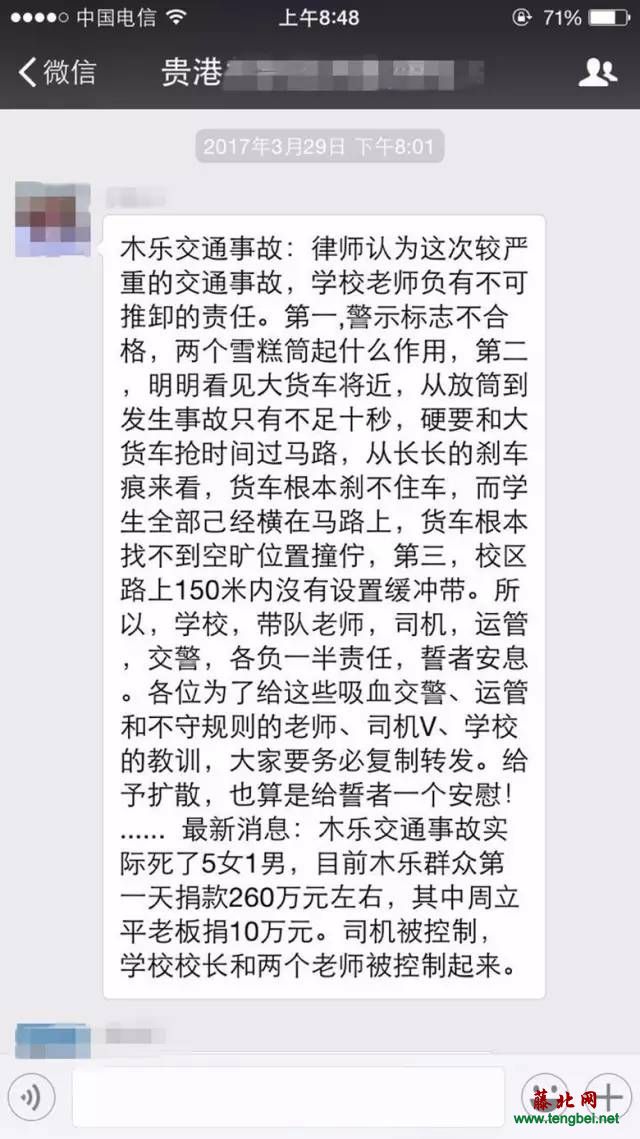The width and height of the screenshot is (640, 1139).
Task: Go back to the 微信 chat list
Action: coord(57,72)
